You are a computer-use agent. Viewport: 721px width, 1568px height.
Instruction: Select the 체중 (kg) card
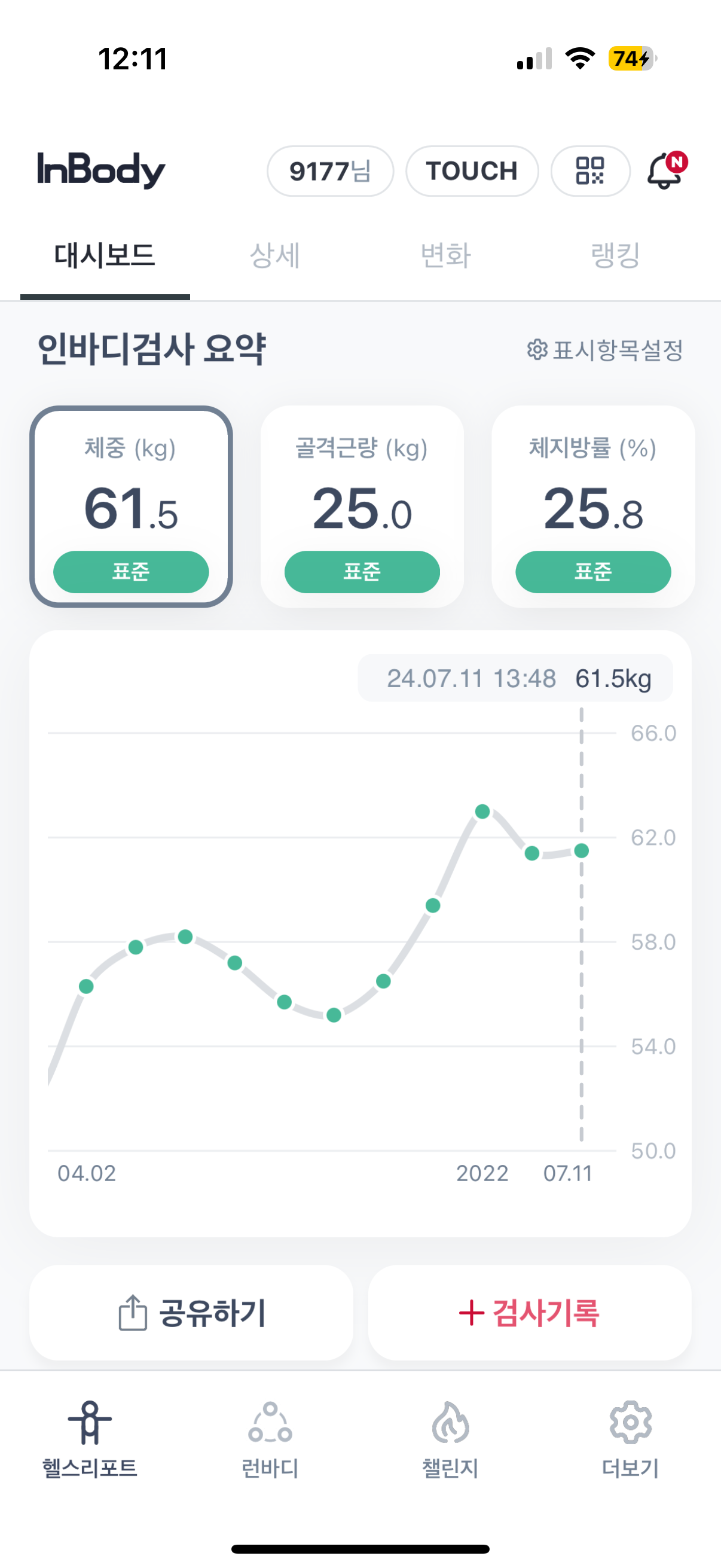coord(131,507)
